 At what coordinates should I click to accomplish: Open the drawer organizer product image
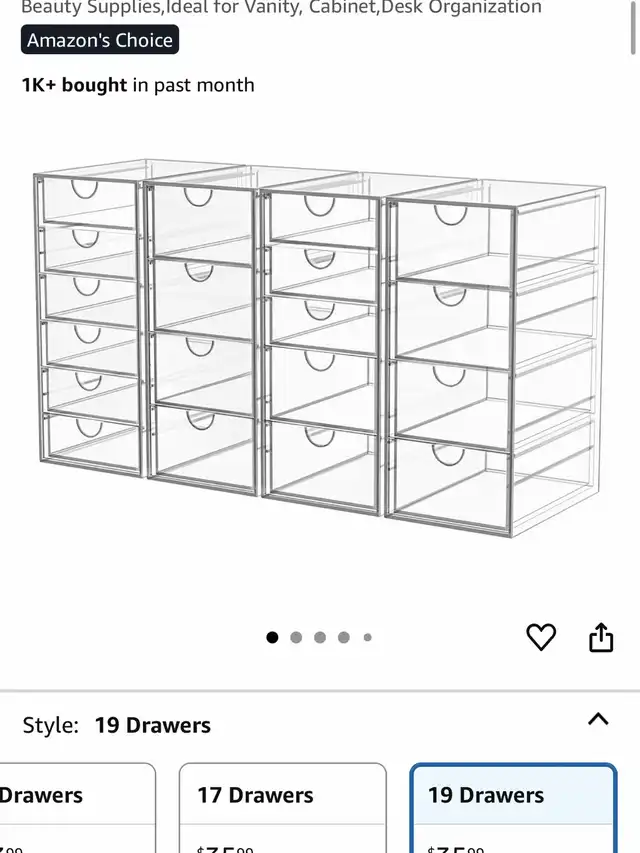pos(320,350)
